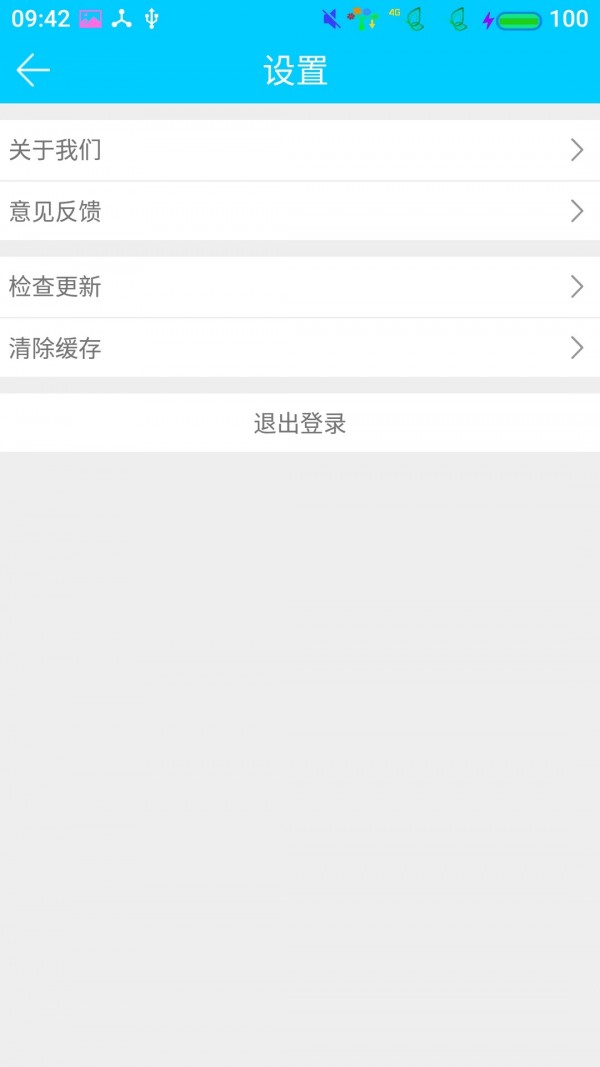Log out with the 退出登录 button
600x1067 pixels.
(299, 423)
